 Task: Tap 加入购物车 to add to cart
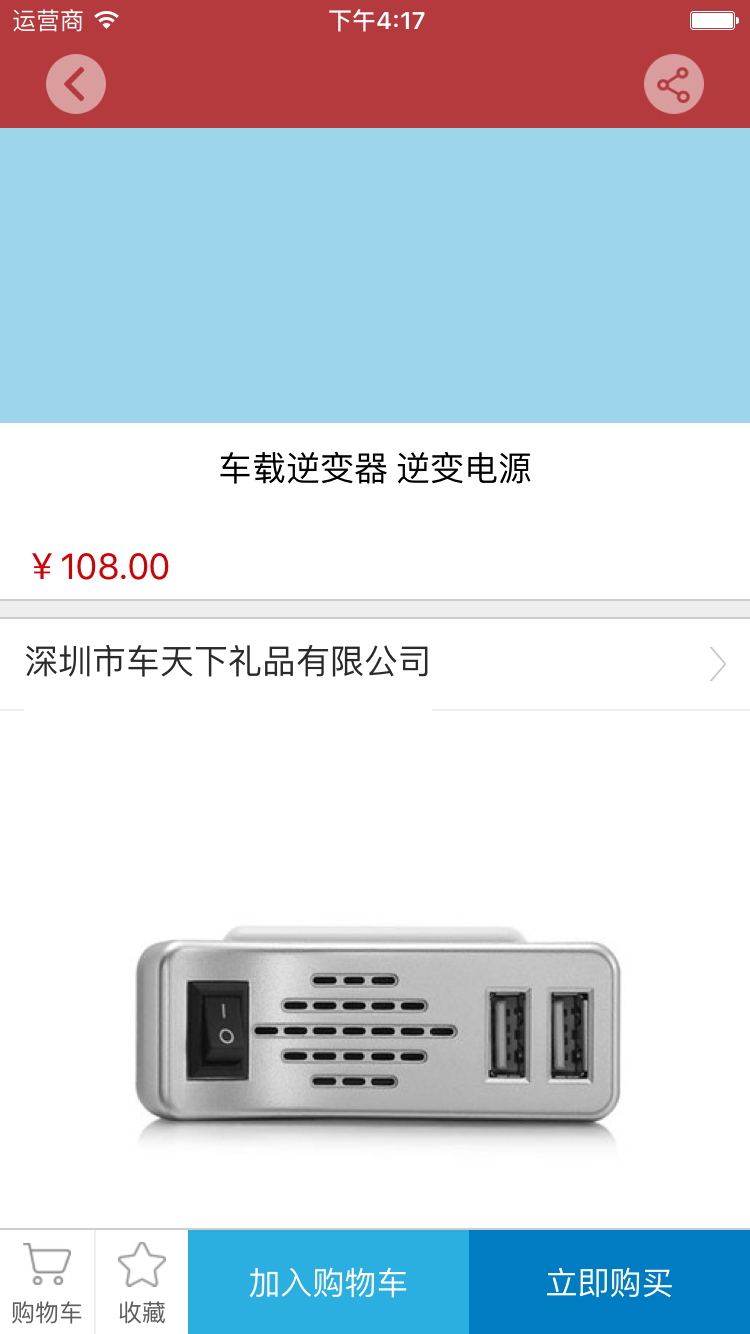(328, 1282)
